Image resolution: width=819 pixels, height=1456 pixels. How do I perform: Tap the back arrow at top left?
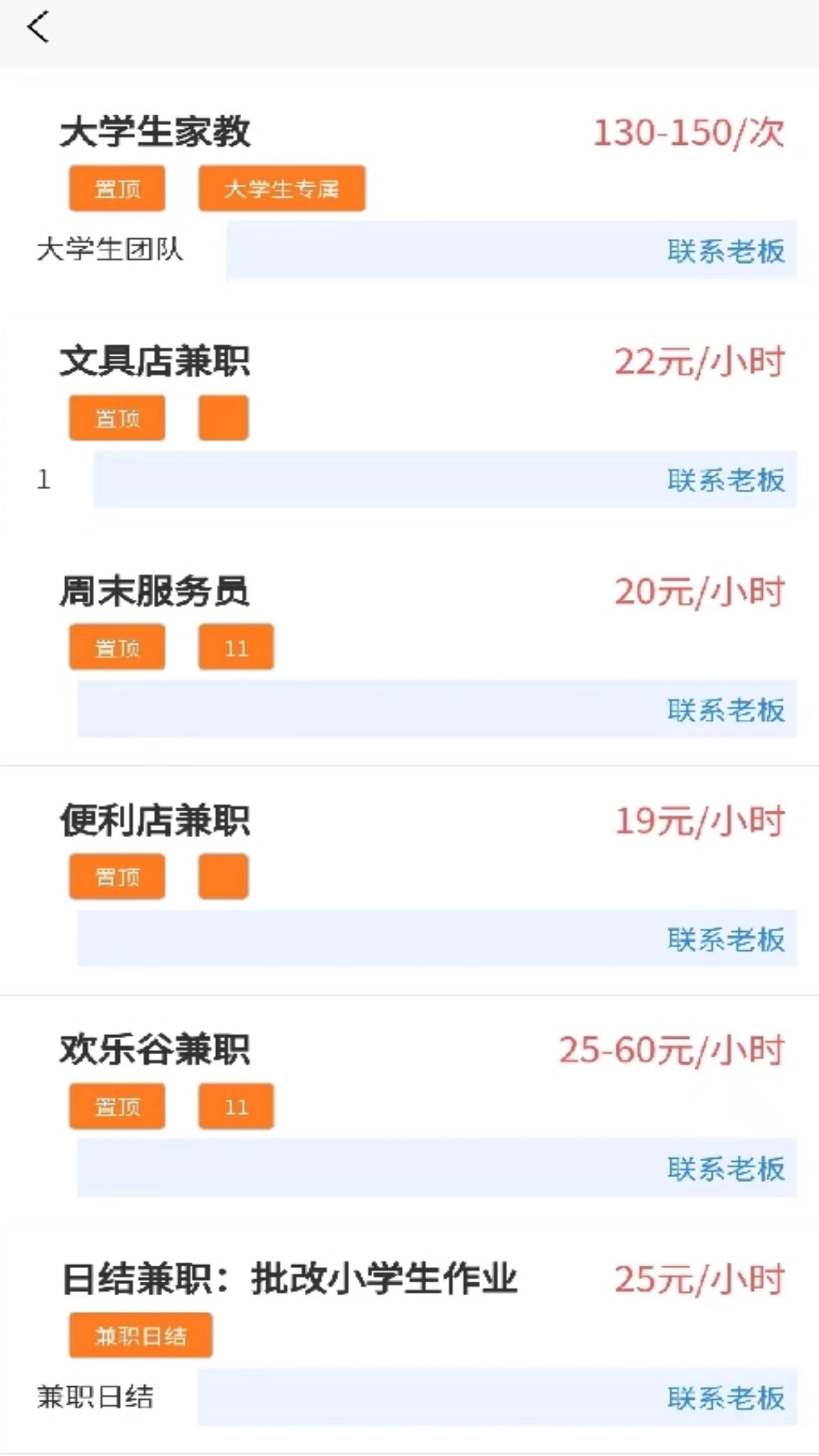tap(37, 29)
